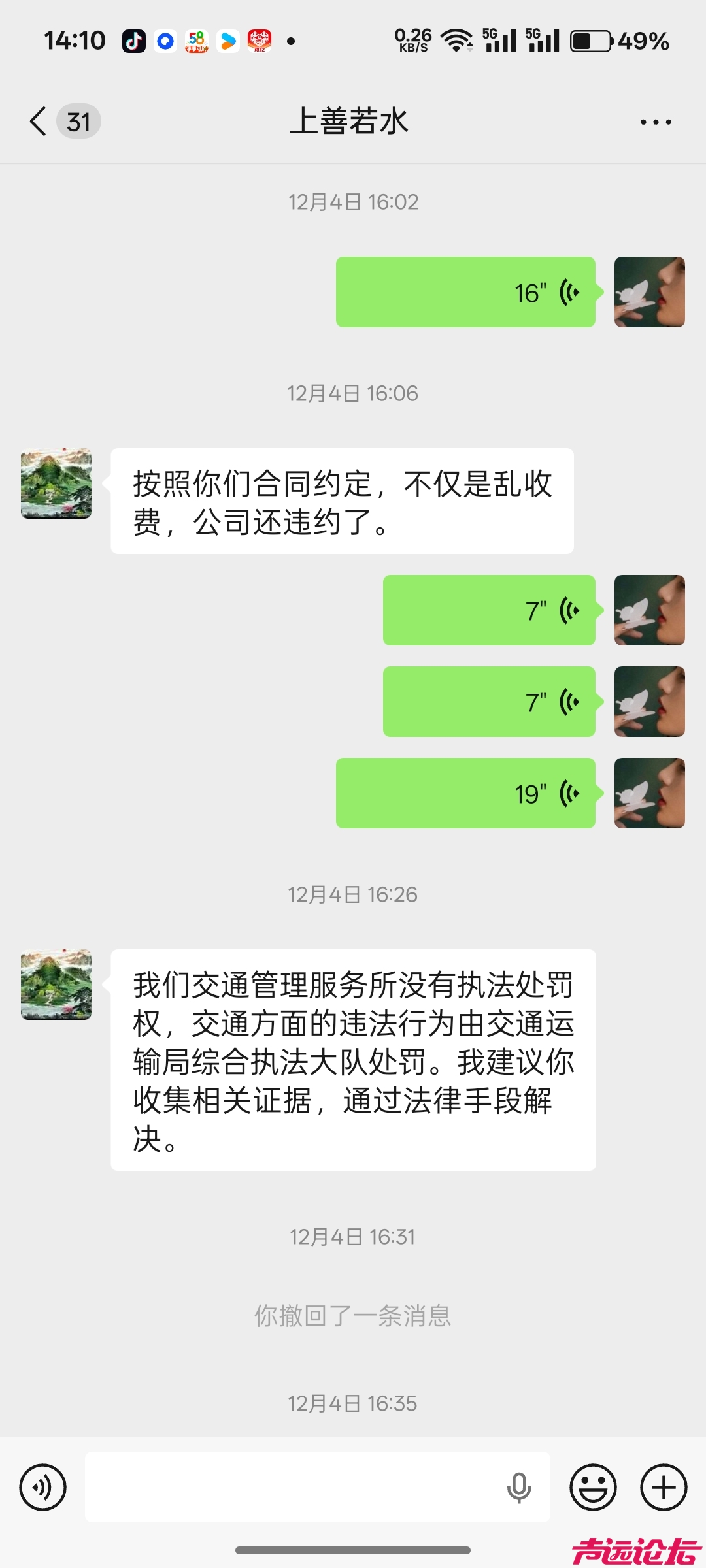Play the 19-second voice message
The width and height of the screenshot is (706, 1568).
pos(465,793)
